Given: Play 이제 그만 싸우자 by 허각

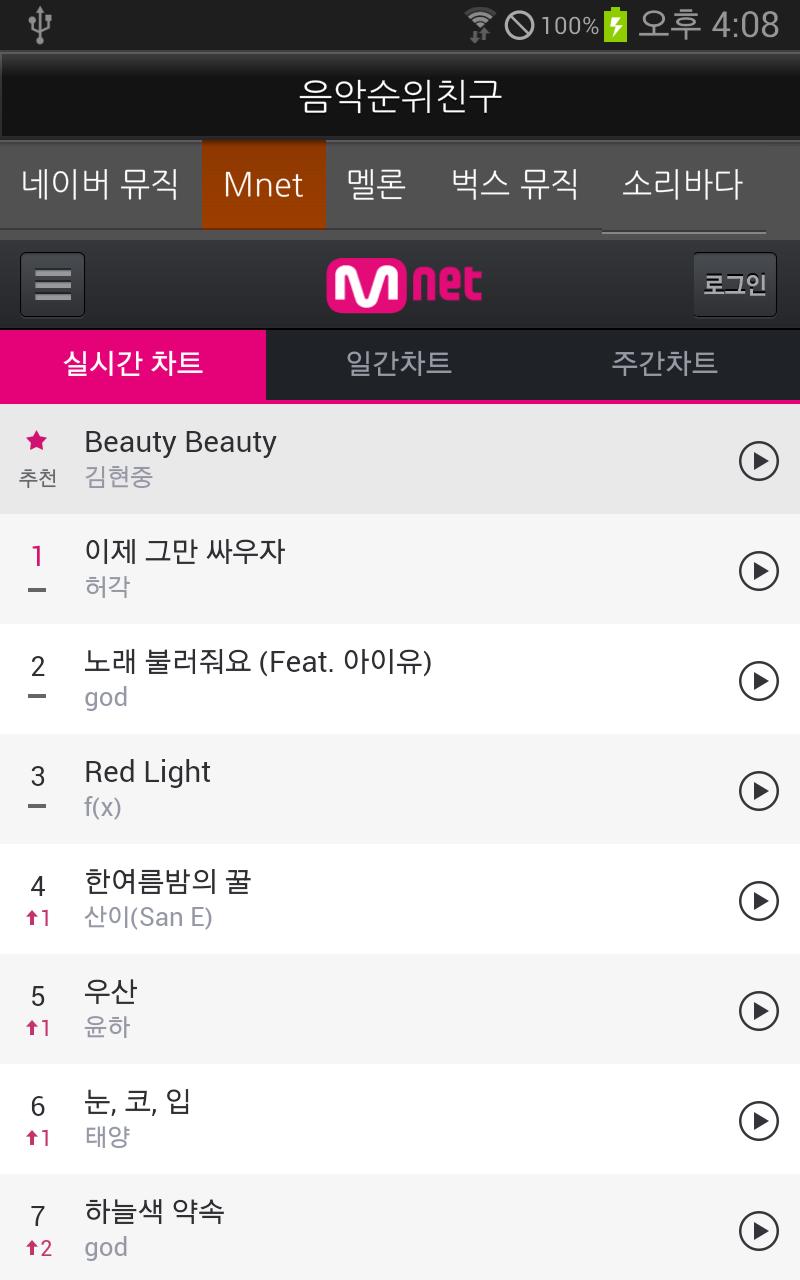Looking at the screenshot, I should [760, 570].
